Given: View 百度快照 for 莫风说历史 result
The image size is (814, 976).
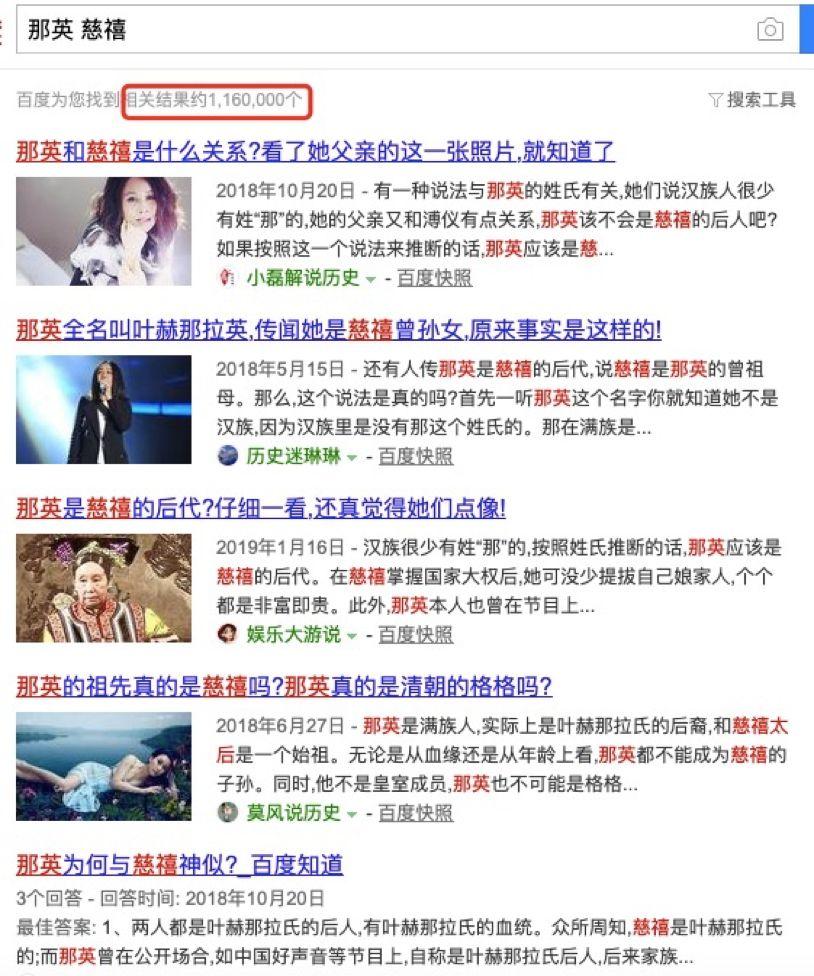Looking at the screenshot, I should (415, 813).
